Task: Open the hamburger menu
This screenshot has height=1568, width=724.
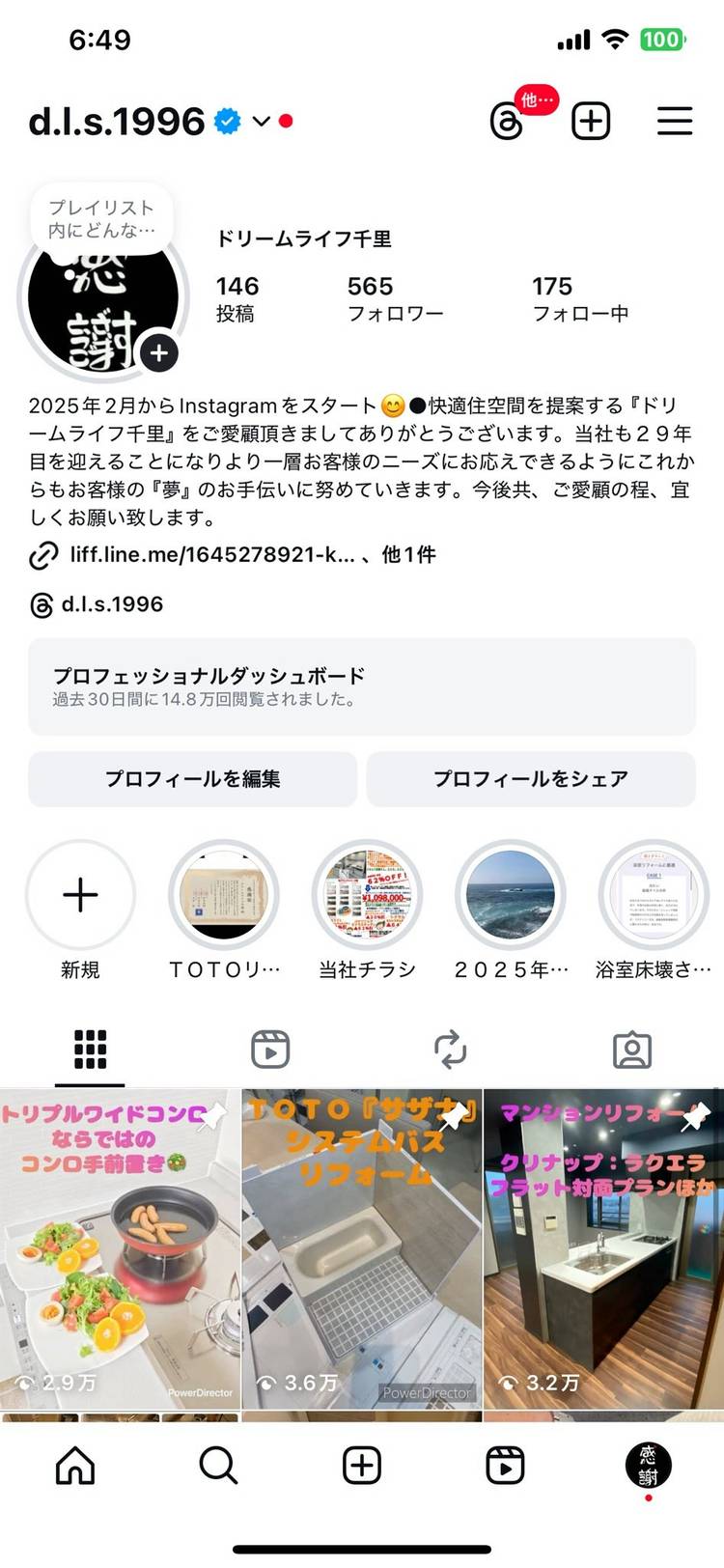Action: 675,122
